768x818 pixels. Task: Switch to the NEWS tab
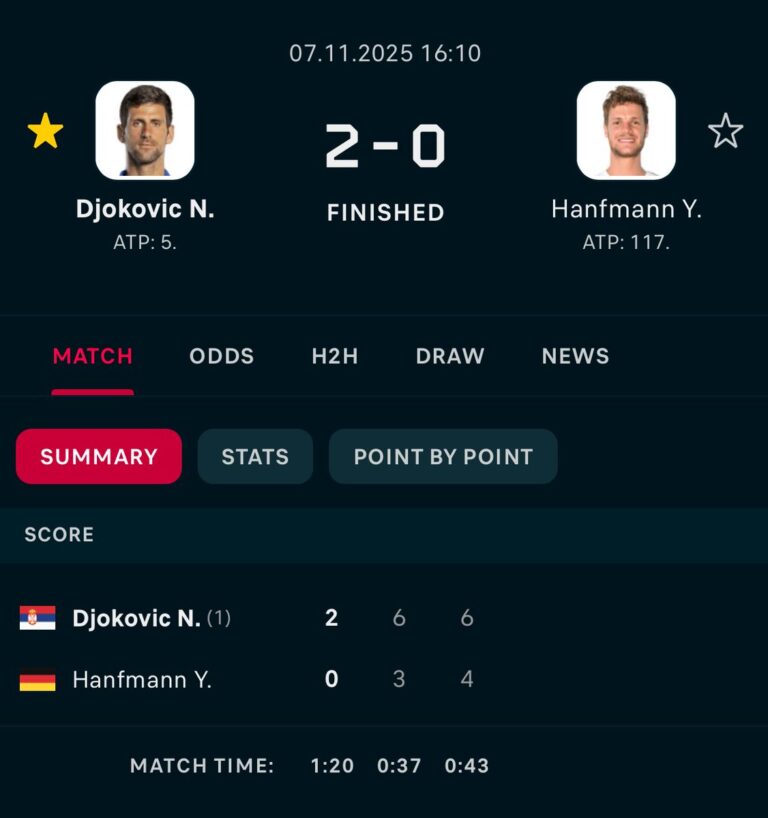tap(575, 356)
